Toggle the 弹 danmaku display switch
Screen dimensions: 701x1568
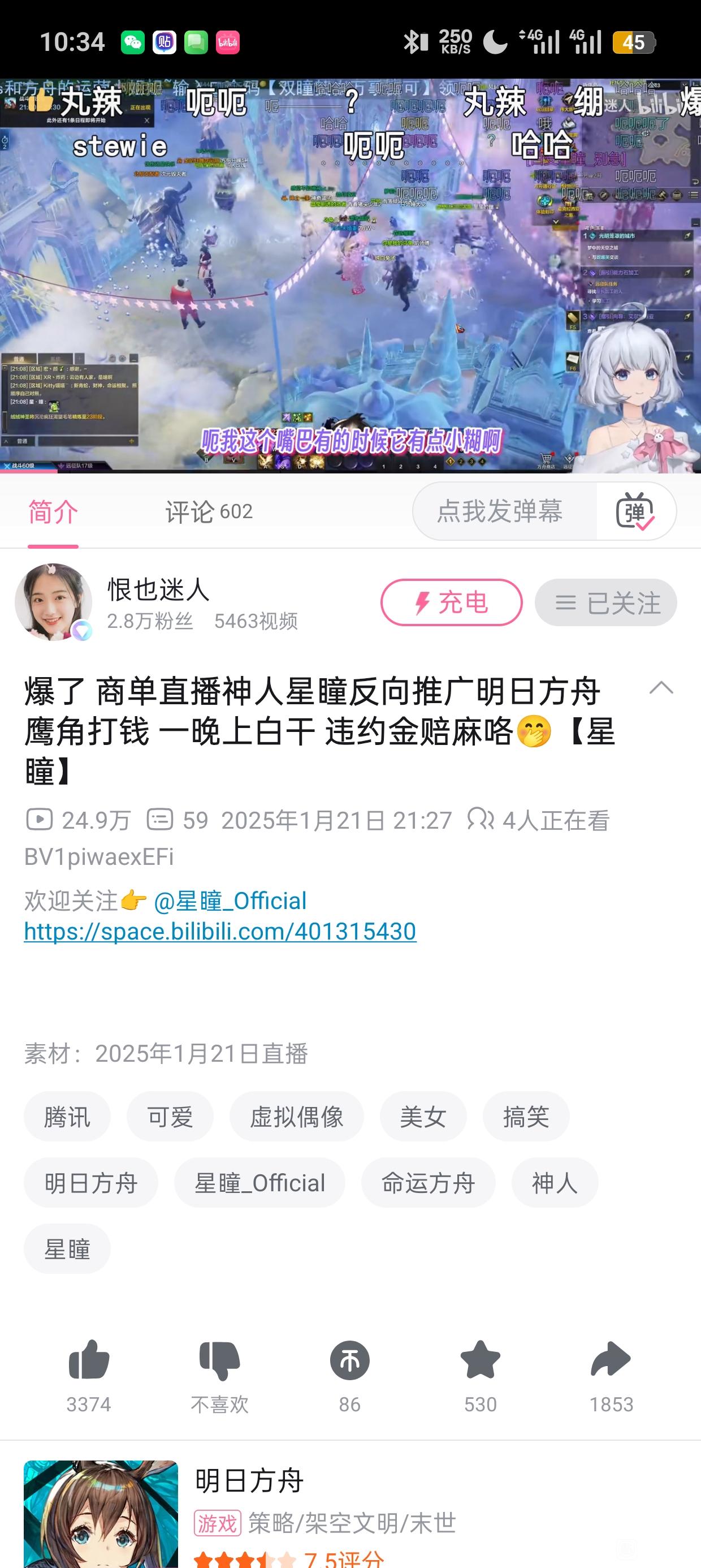[635, 511]
